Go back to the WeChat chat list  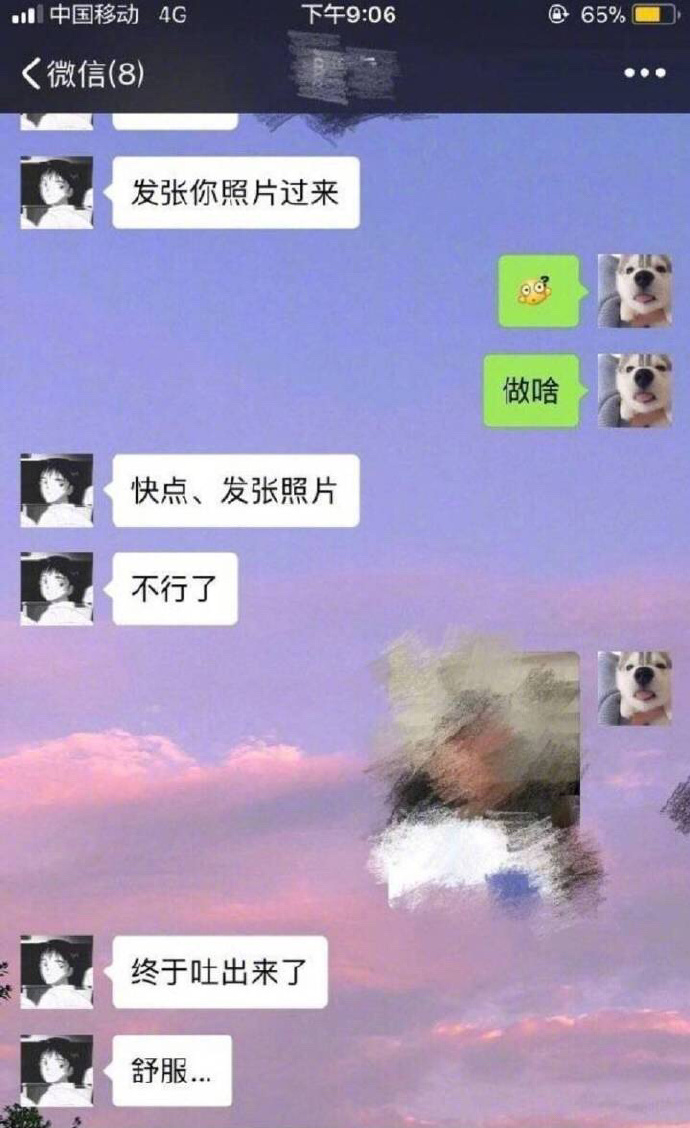click(x=80, y=74)
